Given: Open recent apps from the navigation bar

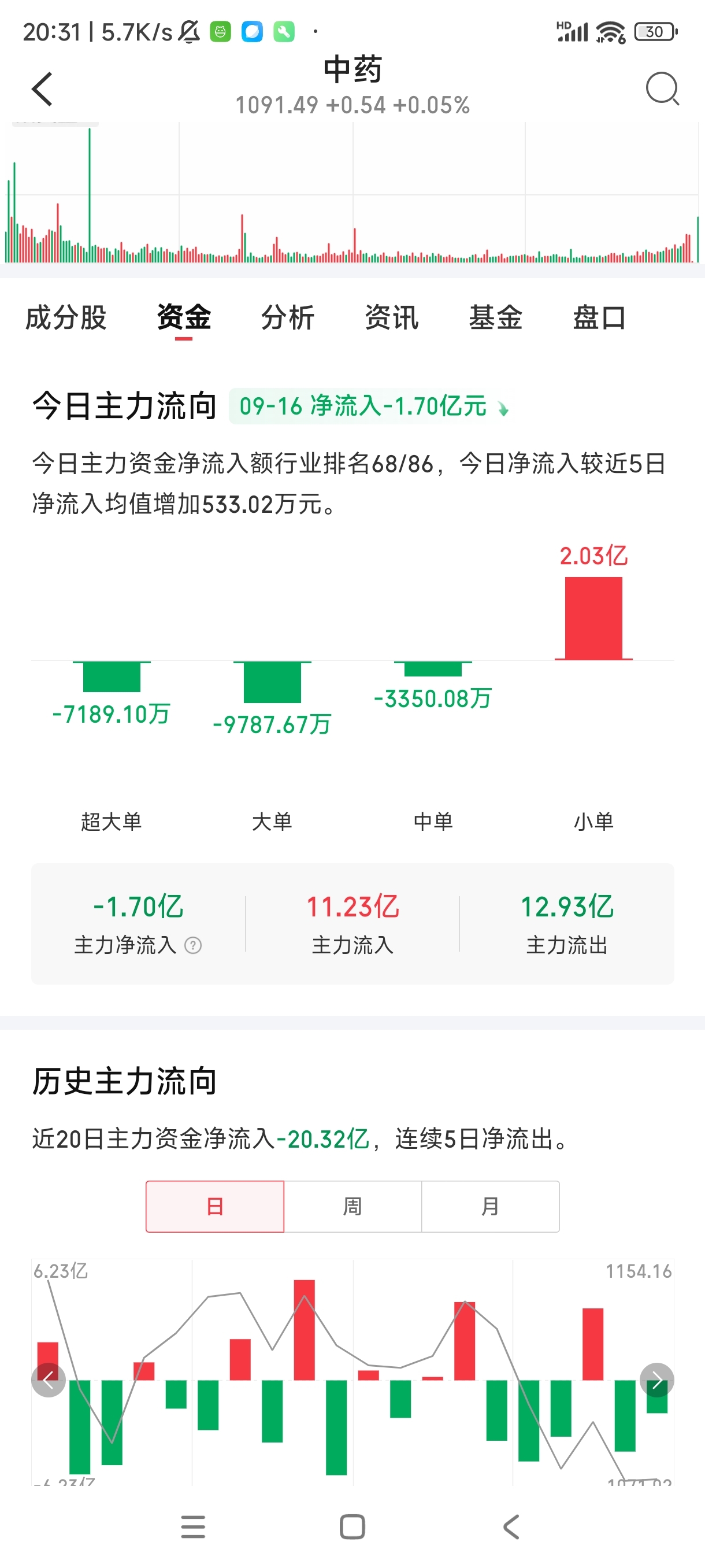Looking at the screenshot, I should pos(194,1526).
